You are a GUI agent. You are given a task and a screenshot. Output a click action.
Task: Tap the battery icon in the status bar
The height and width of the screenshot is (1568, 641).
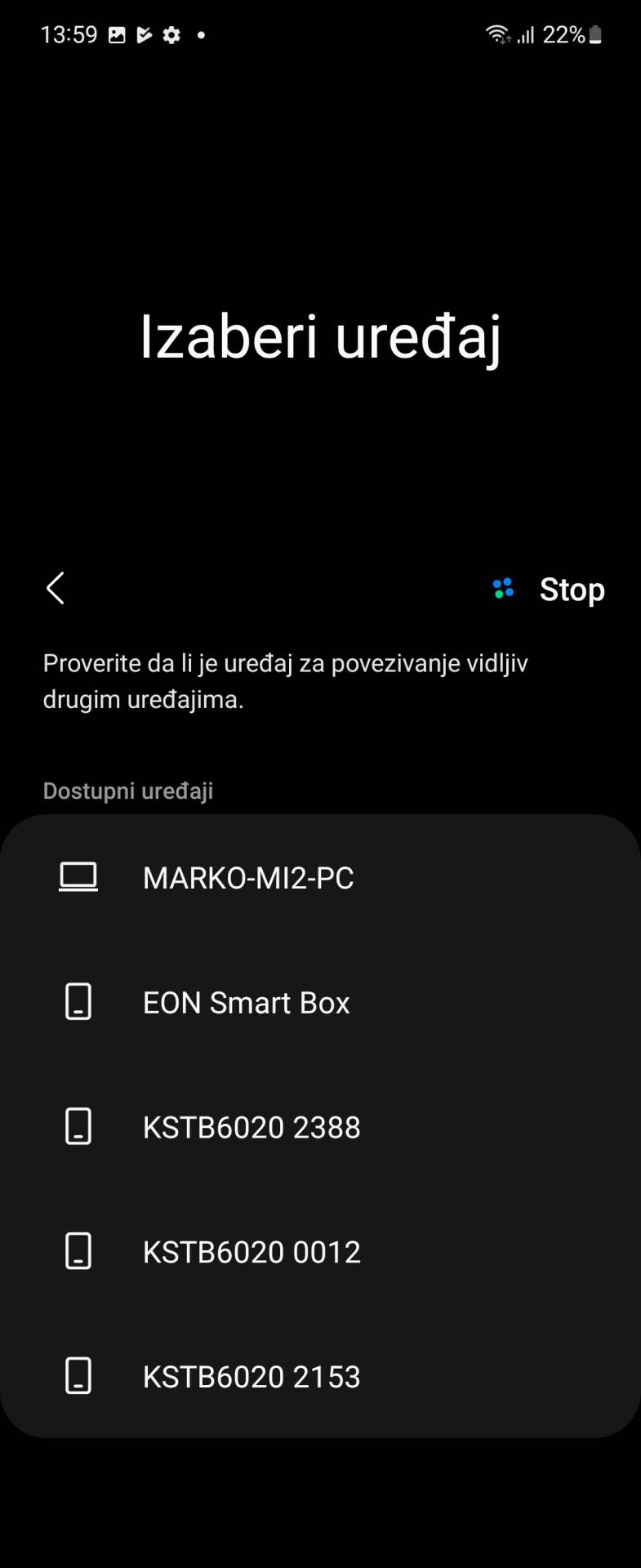(594, 35)
